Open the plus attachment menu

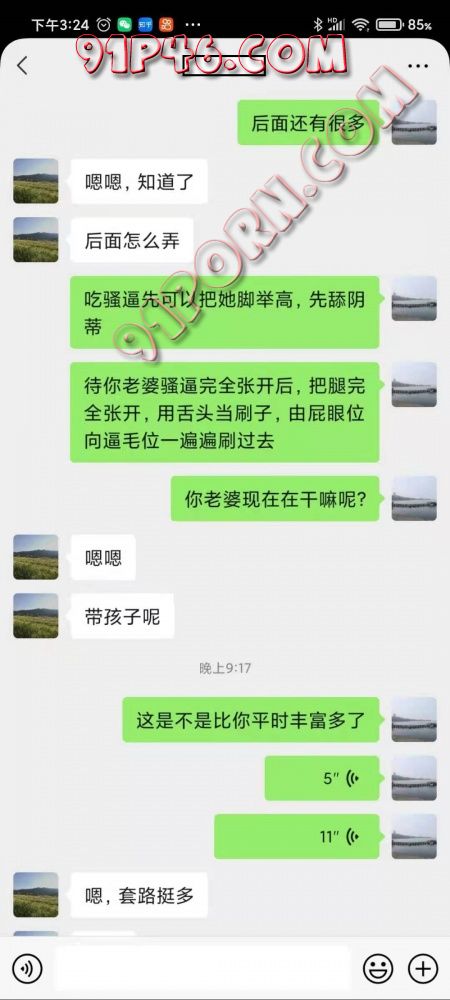423,969
